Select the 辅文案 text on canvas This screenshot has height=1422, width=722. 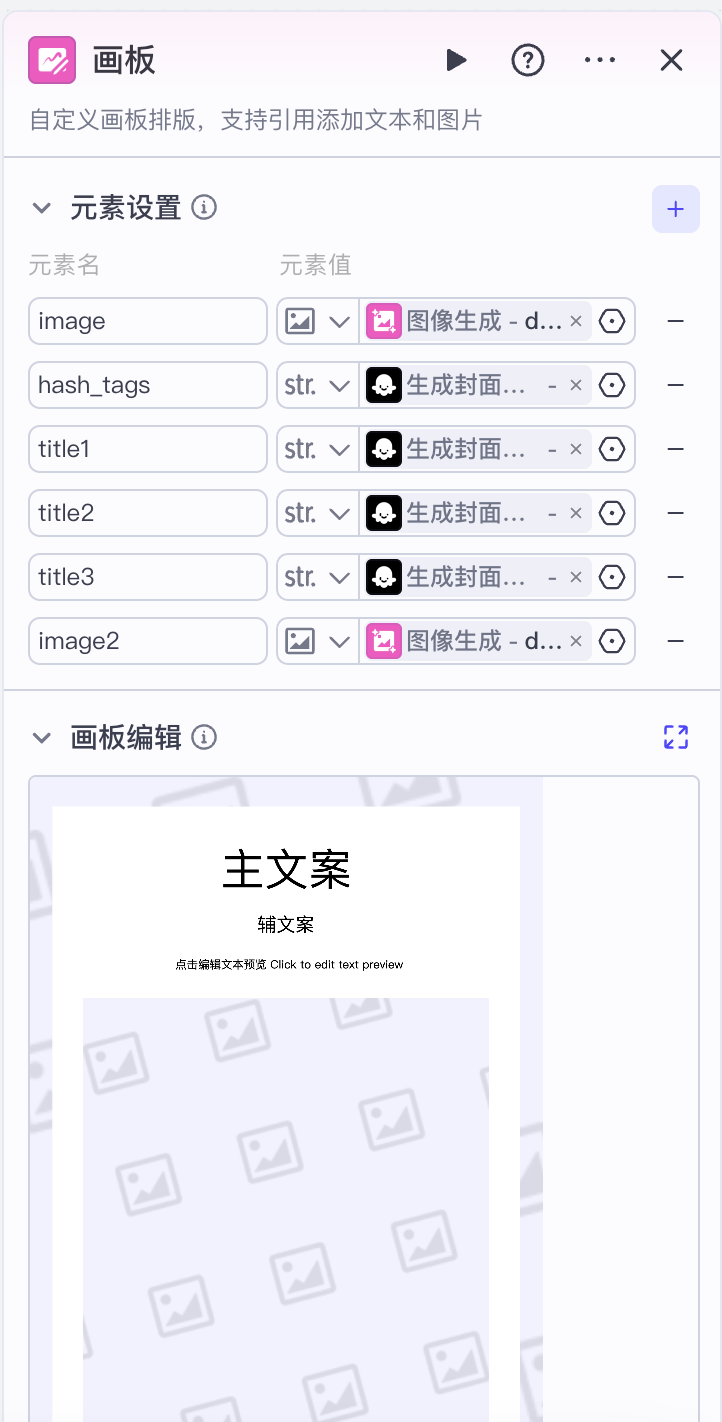pyautogui.click(x=286, y=925)
